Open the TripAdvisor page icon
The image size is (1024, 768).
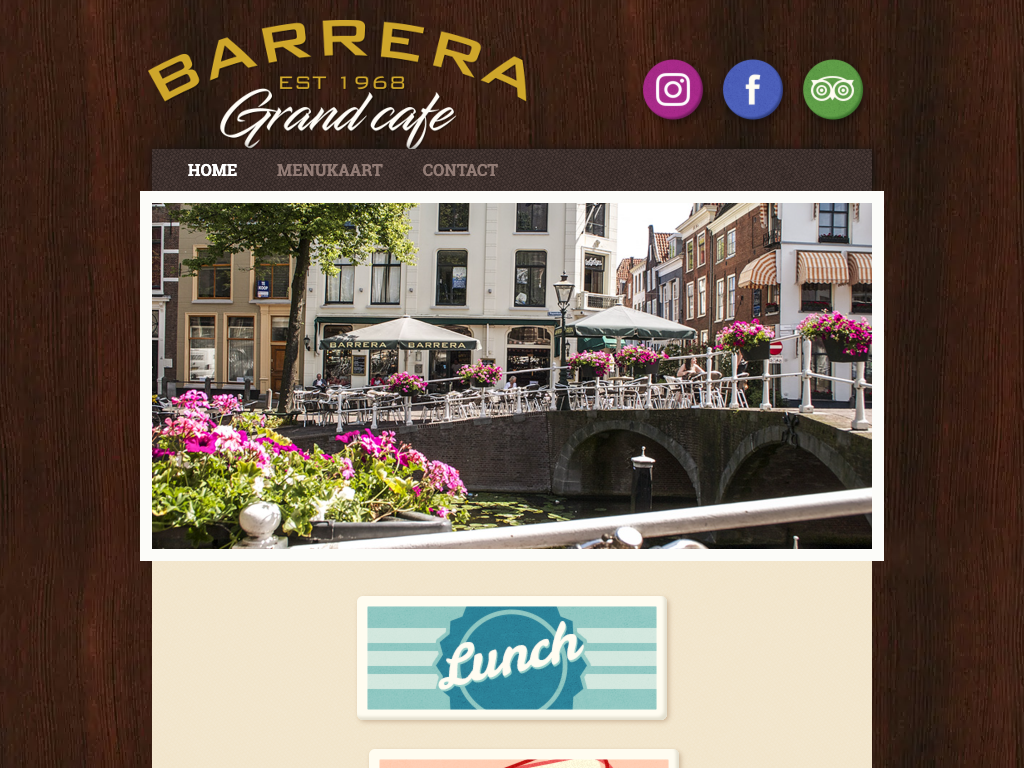832,90
